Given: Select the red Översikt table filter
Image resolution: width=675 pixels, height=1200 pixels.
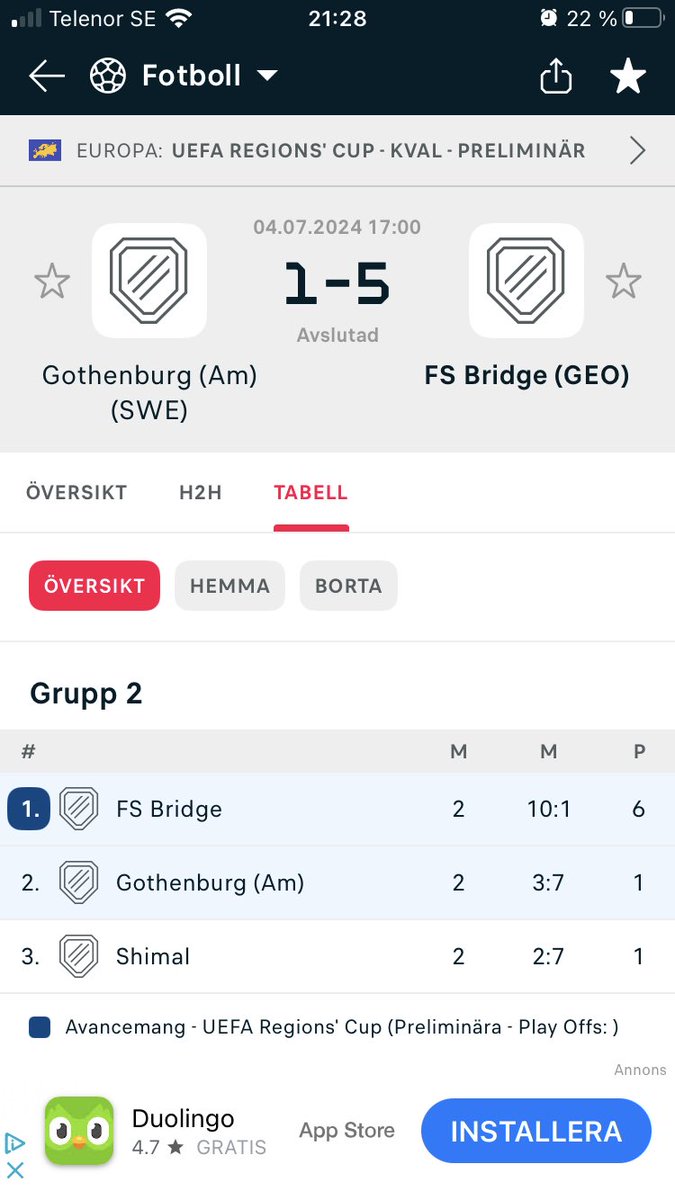Looking at the screenshot, I should click(94, 586).
